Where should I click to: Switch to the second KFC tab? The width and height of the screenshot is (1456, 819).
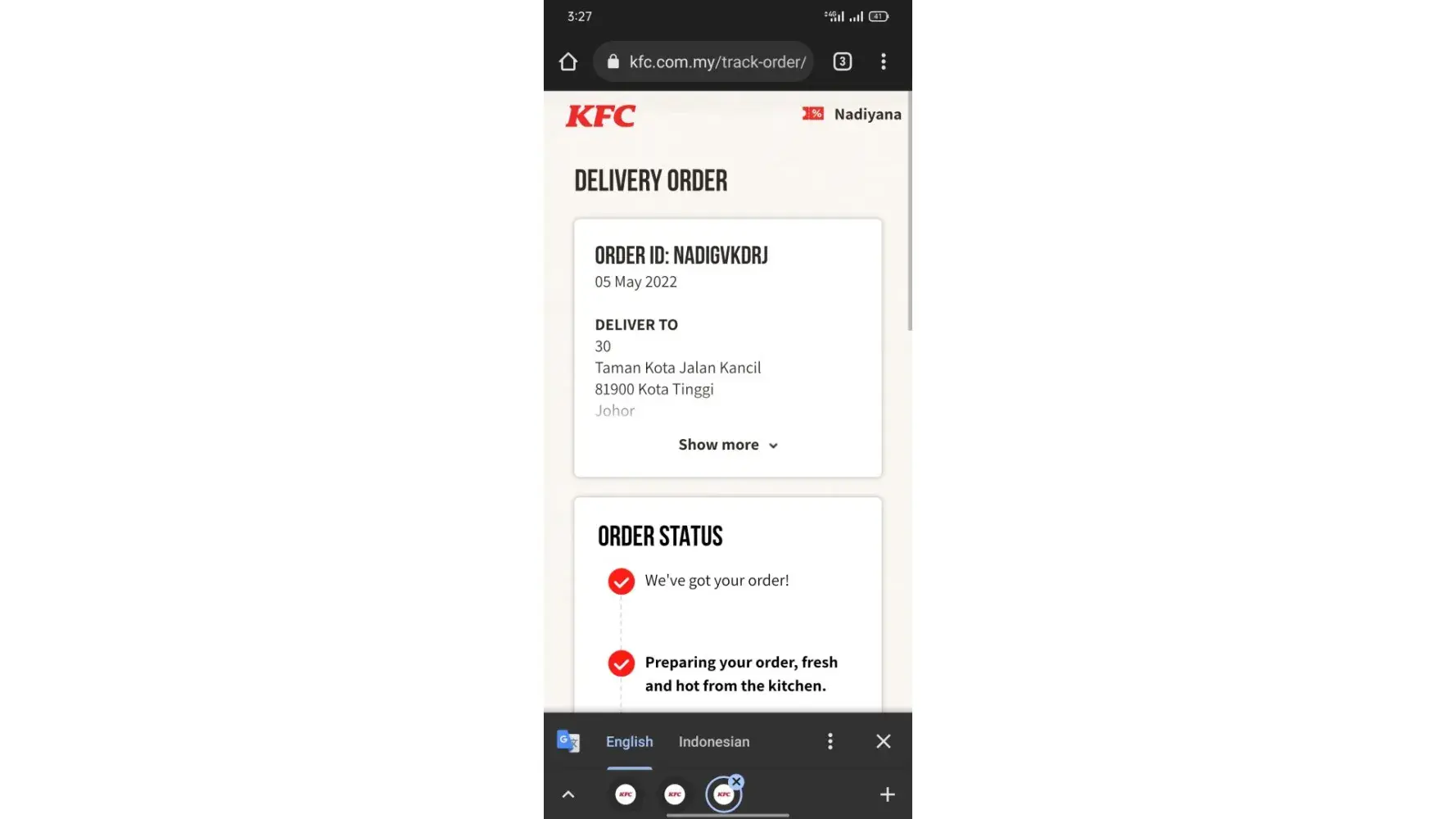[675, 794]
